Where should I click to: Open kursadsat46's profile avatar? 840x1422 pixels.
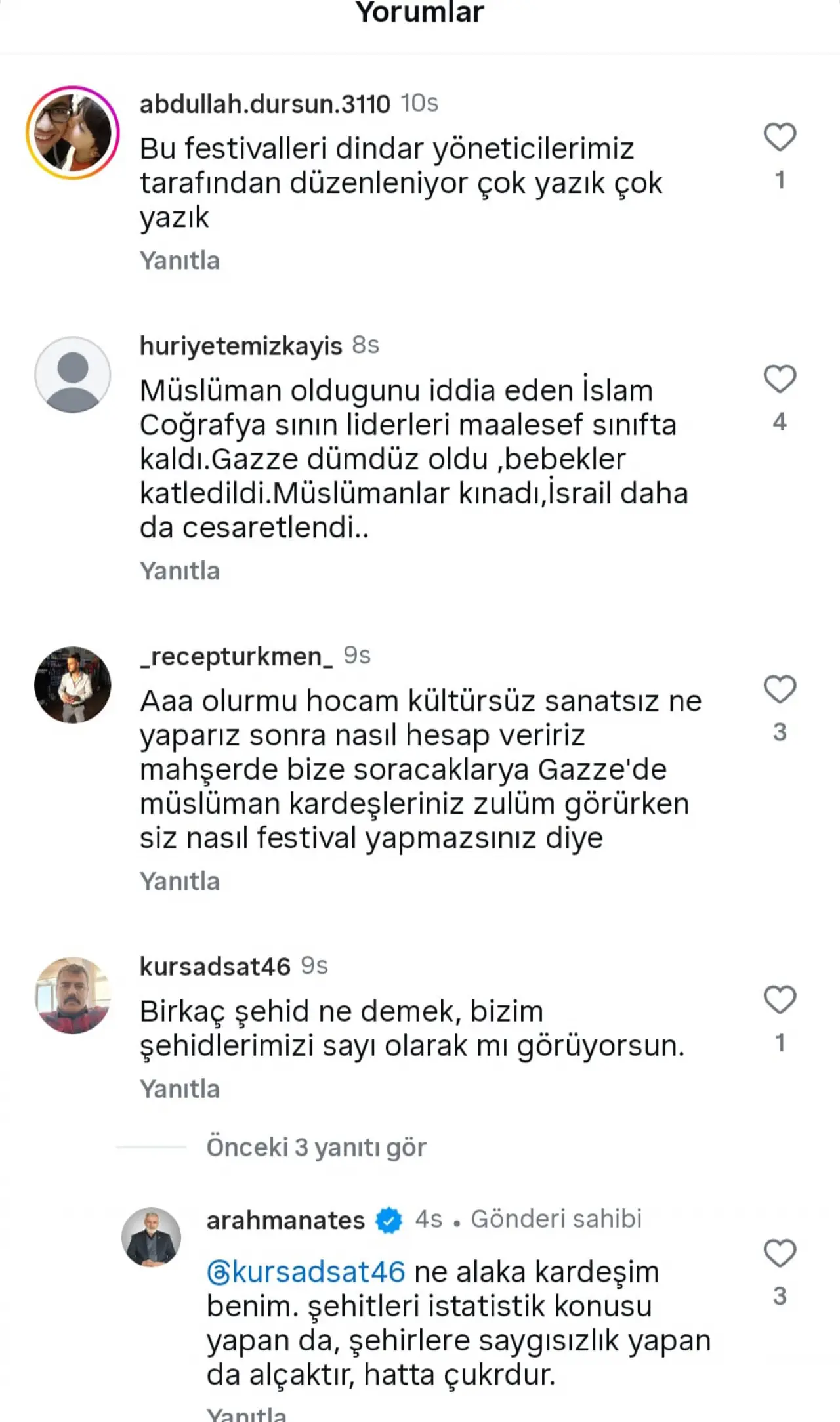(x=72, y=995)
